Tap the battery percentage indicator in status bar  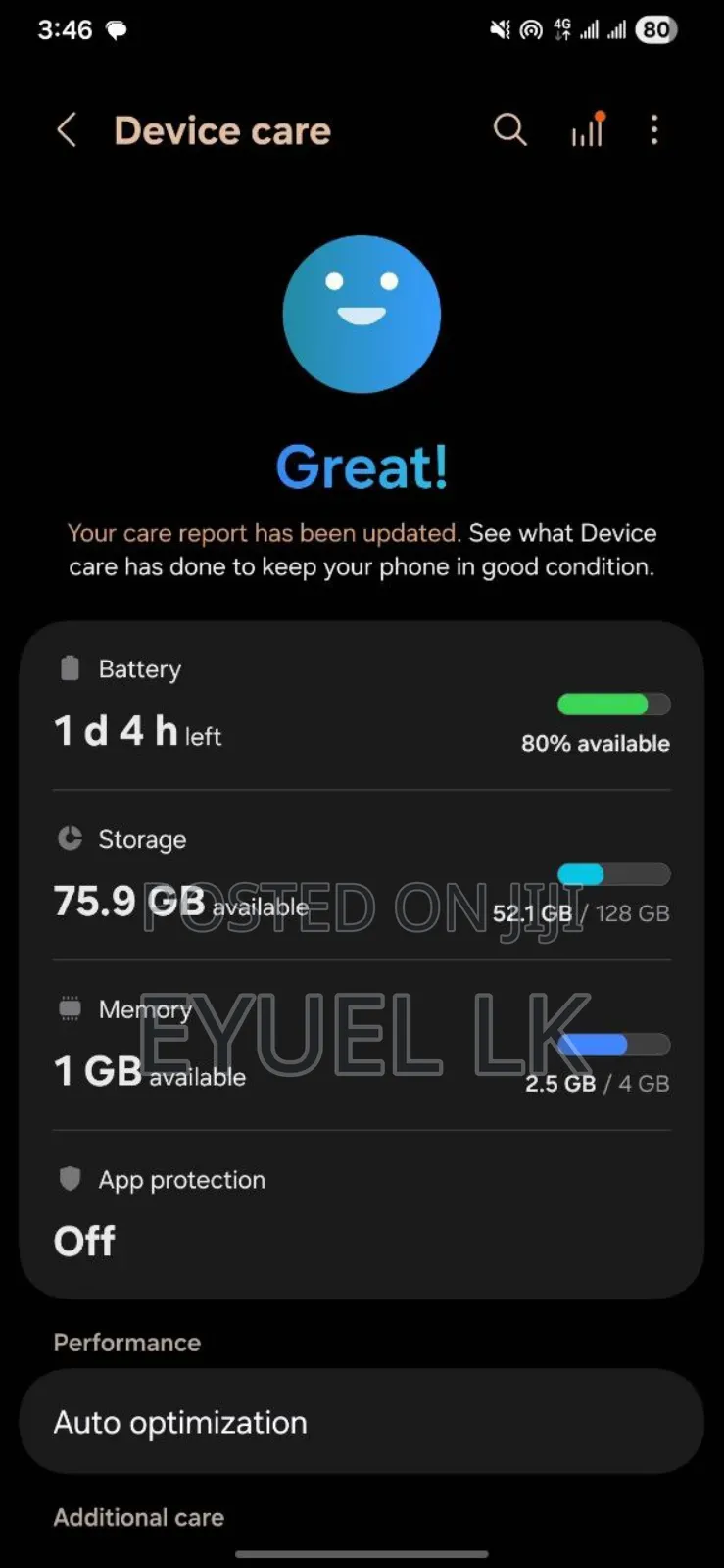(656, 29)
